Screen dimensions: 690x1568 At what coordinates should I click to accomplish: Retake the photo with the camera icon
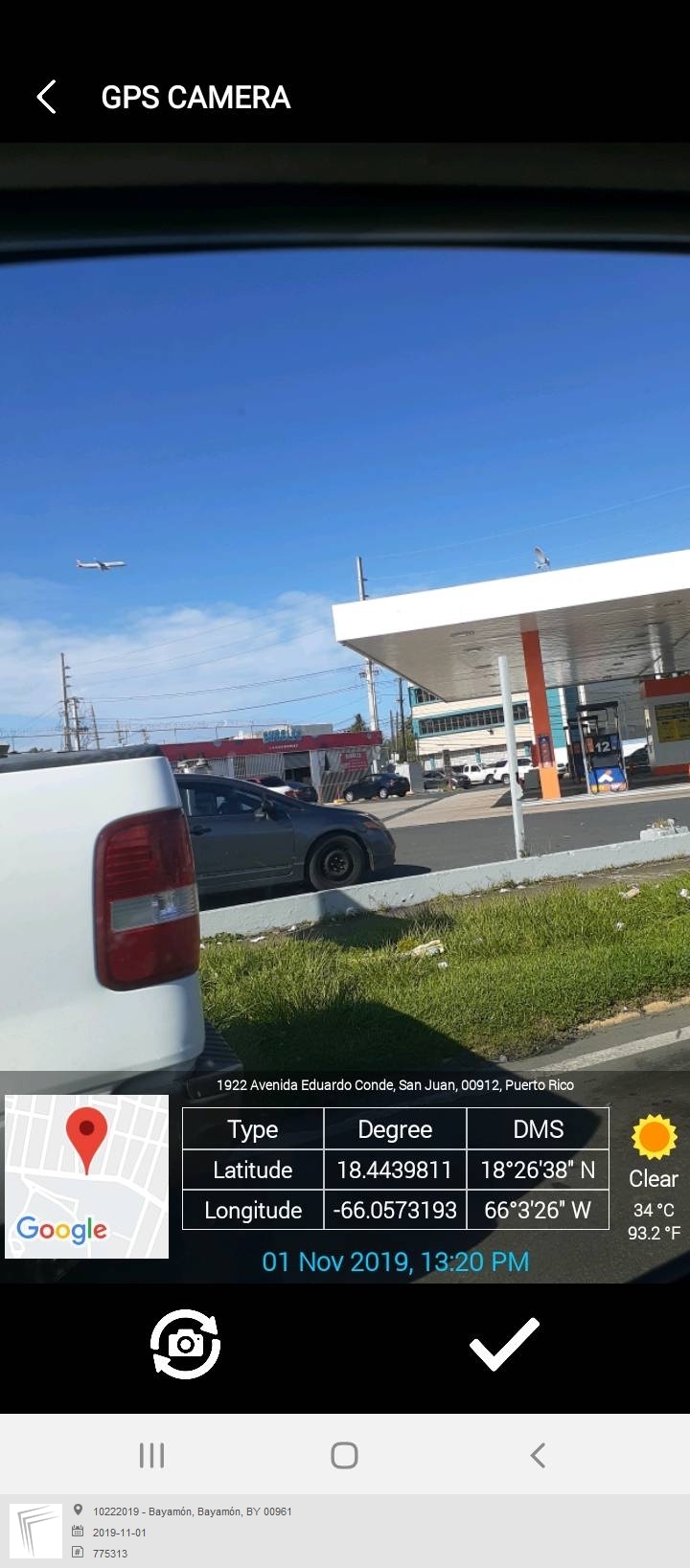click(185, 1344)
